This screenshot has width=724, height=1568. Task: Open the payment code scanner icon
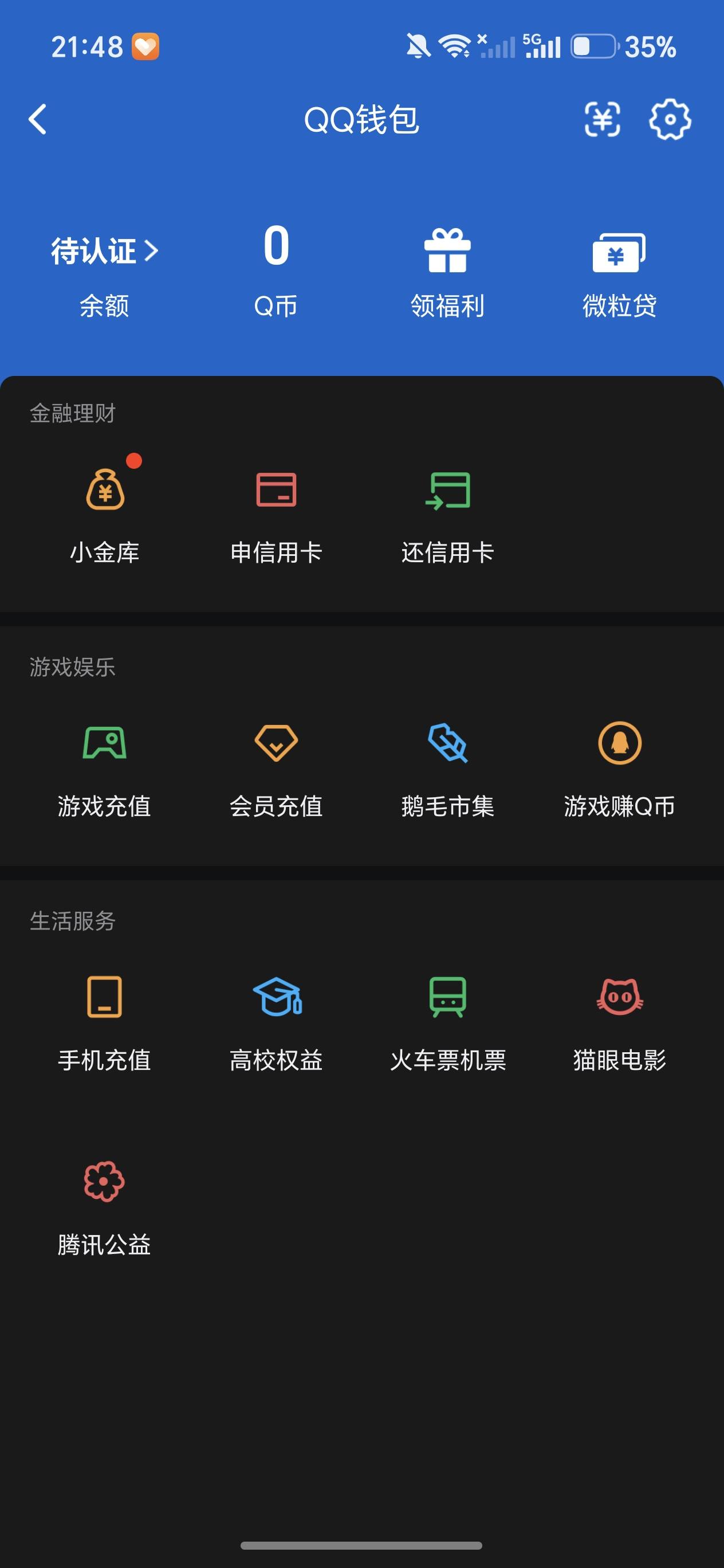click(x=603, y=119)
